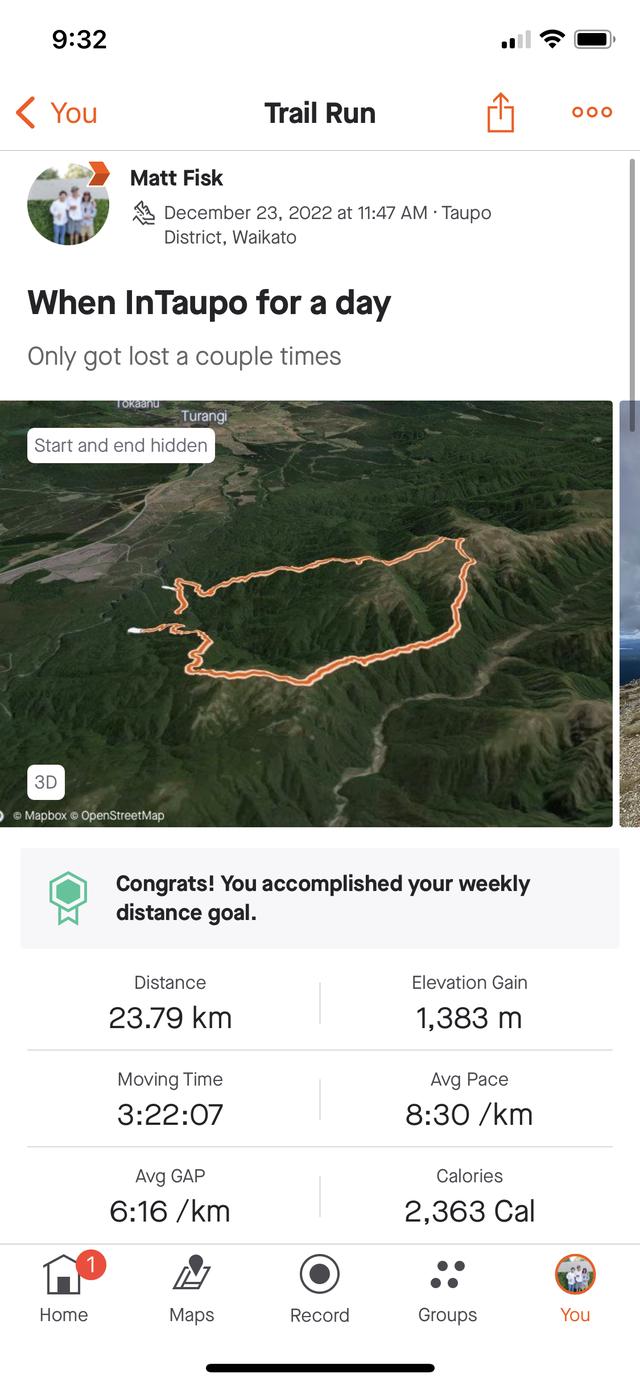Share this trail run activity

click(500, 113)
